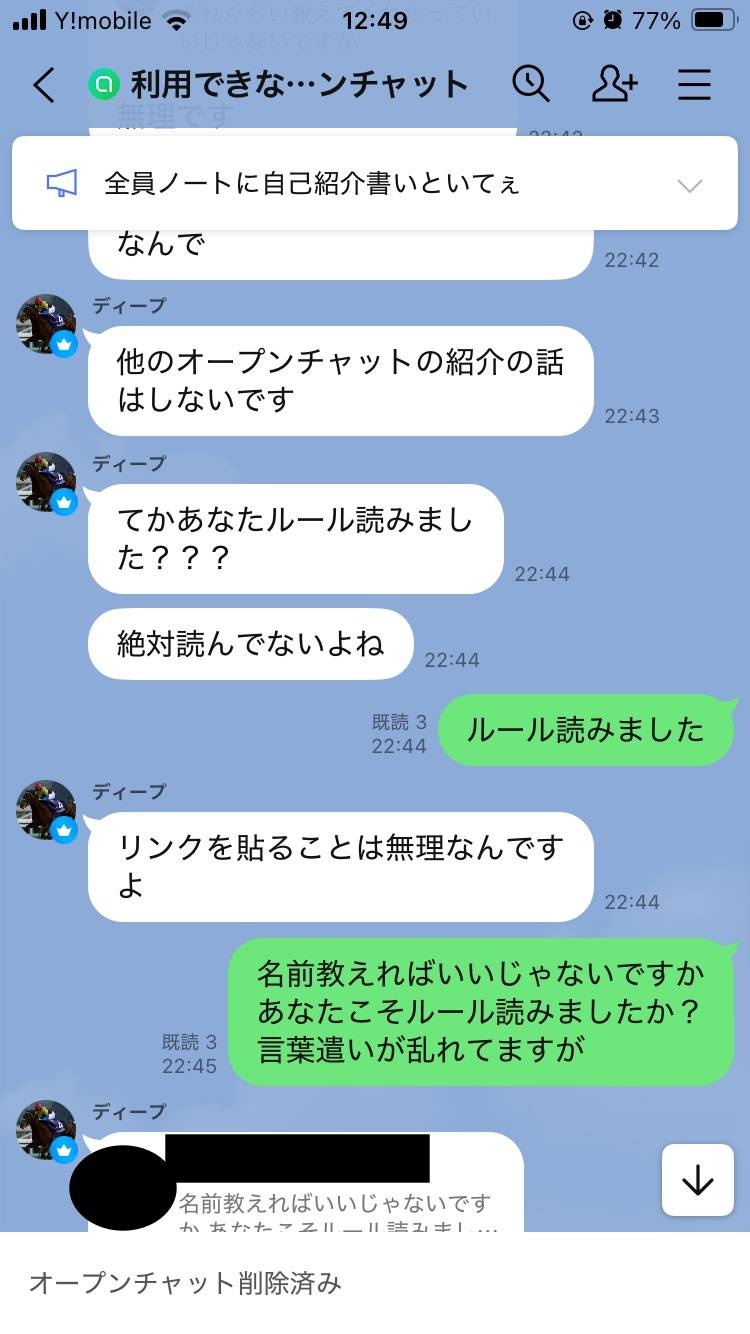Image resolution: width=750 pixels, height=1334 pixels.
Task: Expand the pinned announcement with the chevron
Action: coord(690,186)
